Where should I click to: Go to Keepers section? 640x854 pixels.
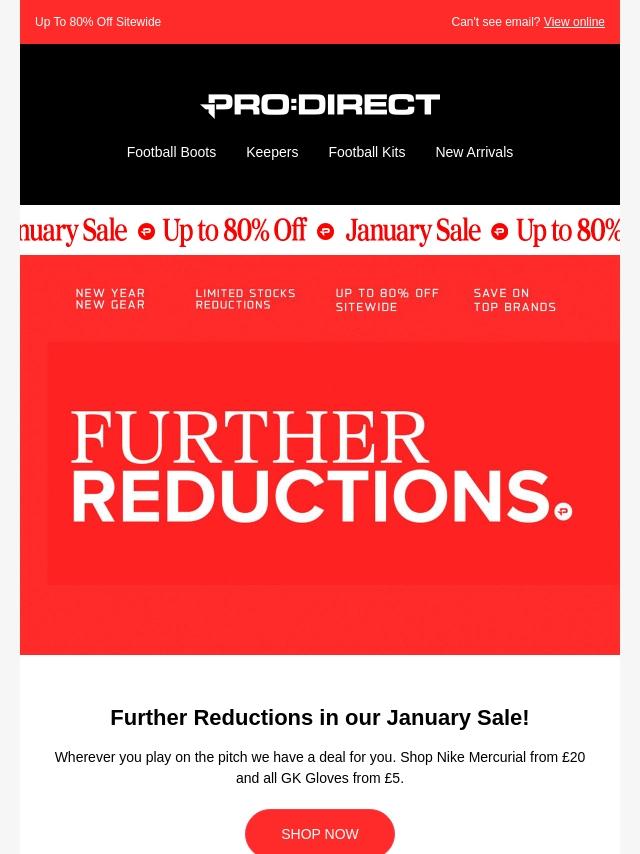[272, 152]
